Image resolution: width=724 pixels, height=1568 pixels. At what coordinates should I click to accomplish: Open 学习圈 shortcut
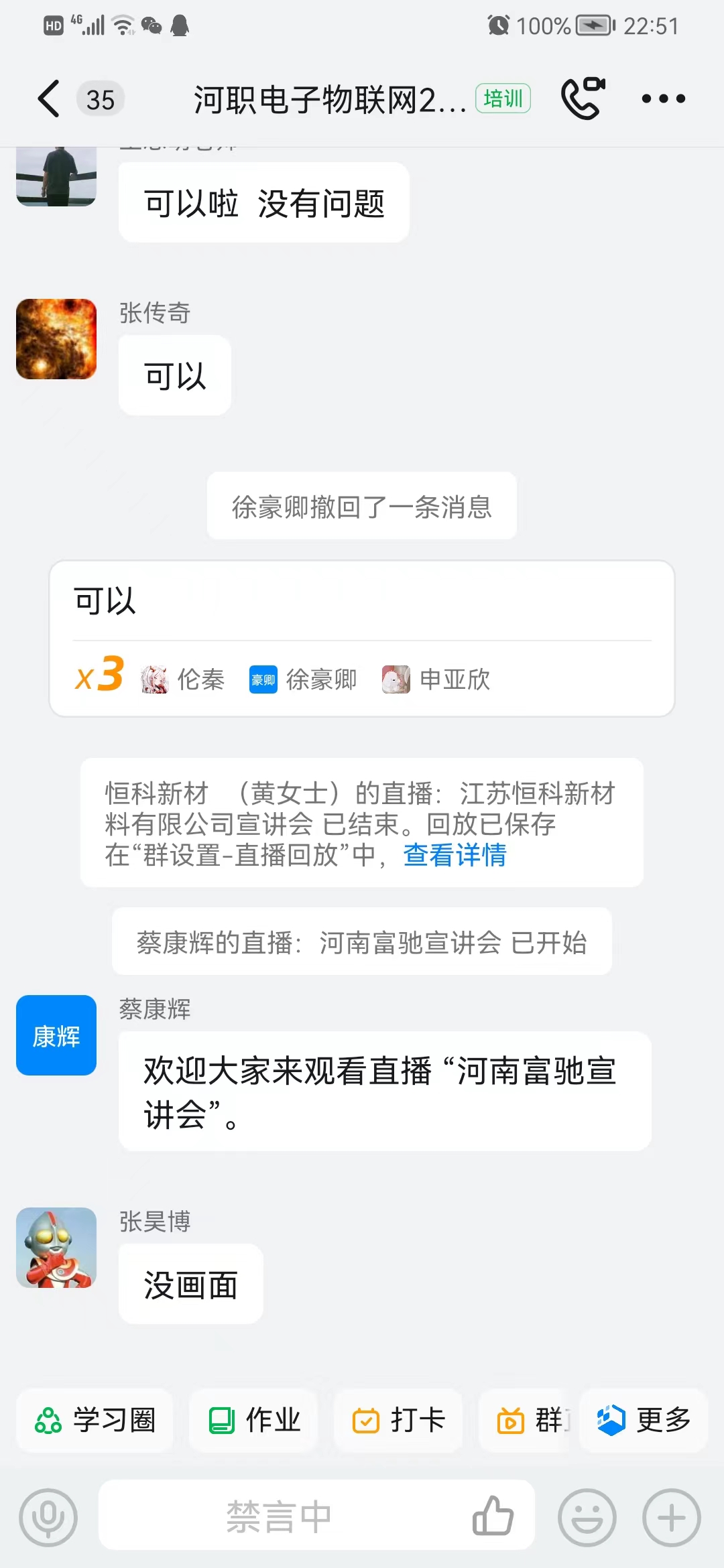click(95, 1421)
